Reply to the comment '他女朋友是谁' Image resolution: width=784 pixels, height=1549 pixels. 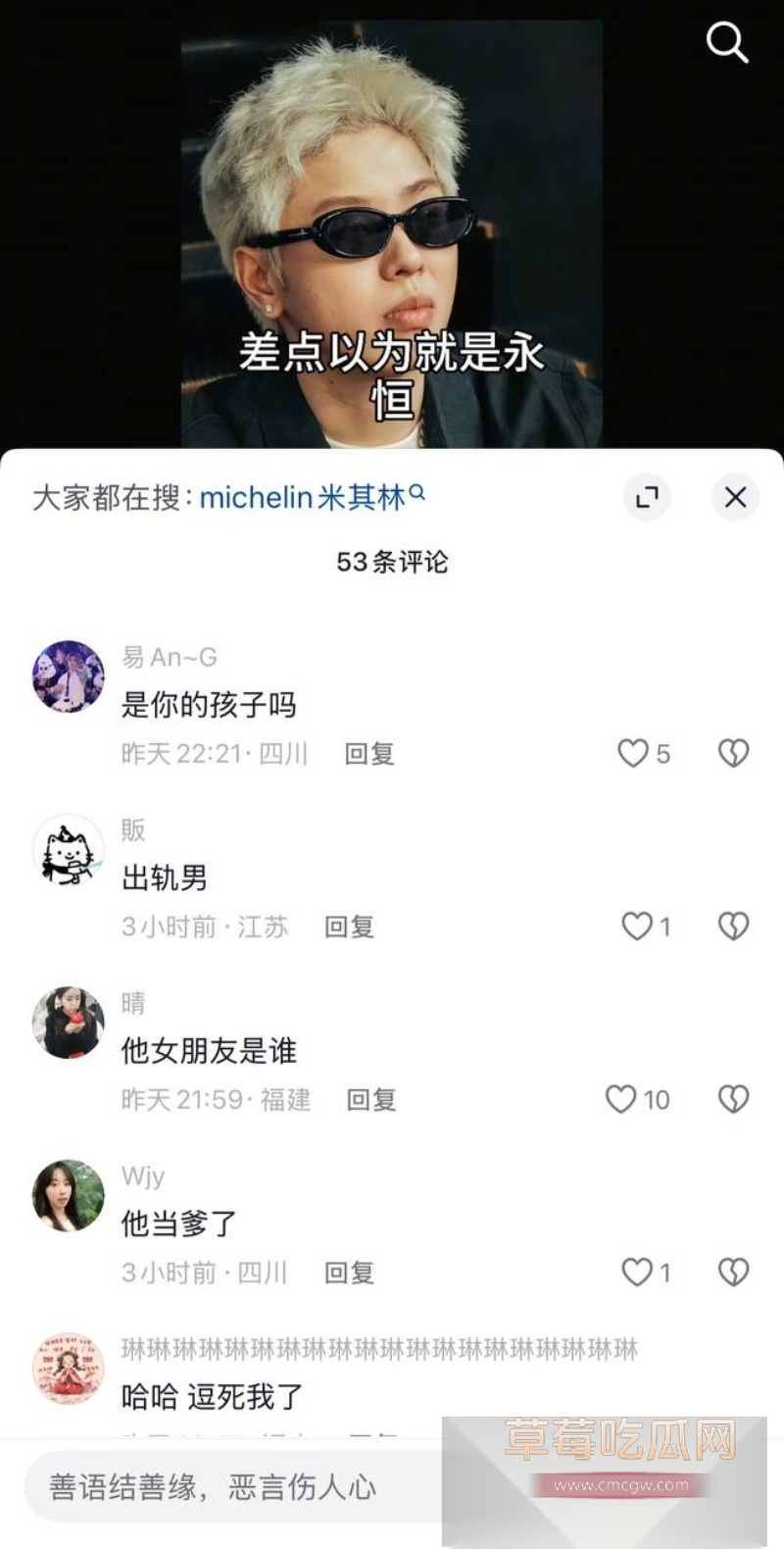[x=371, y=1099]
